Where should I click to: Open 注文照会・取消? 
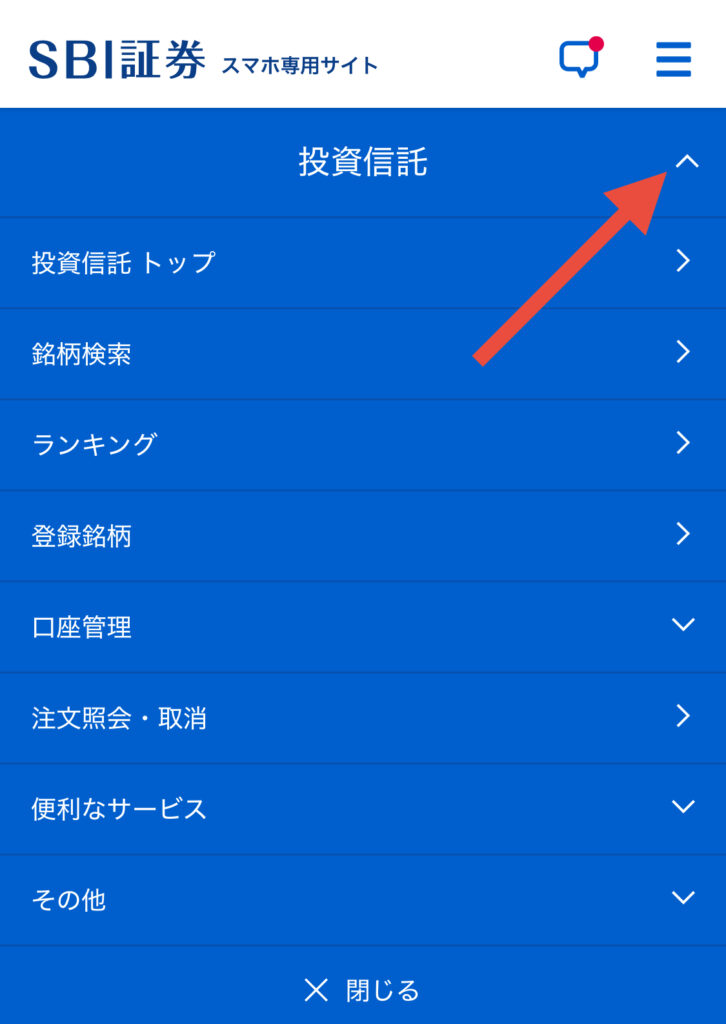[362, 717]
